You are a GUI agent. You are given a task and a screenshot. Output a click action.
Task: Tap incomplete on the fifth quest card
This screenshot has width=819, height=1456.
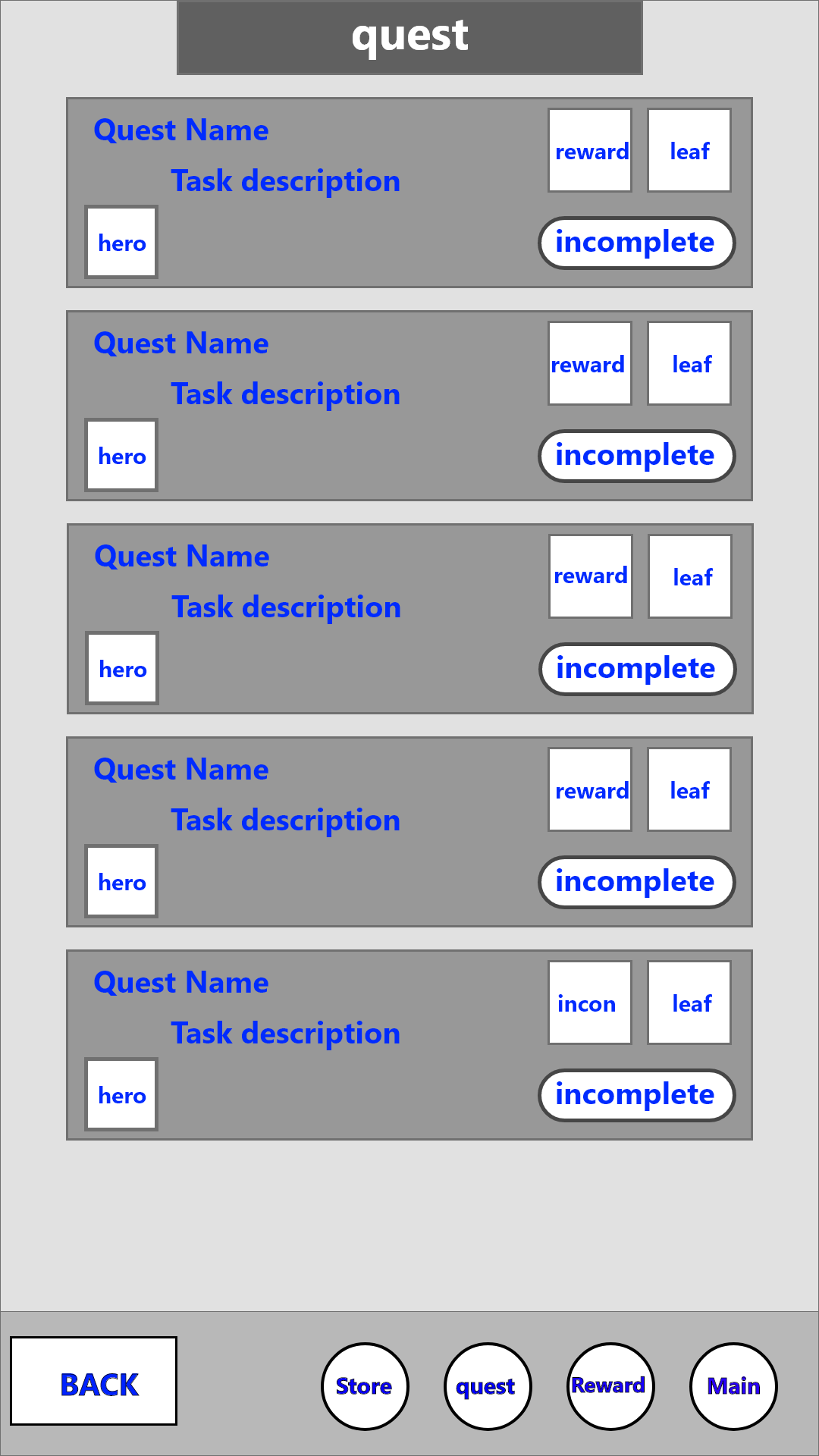[636, 1095]
